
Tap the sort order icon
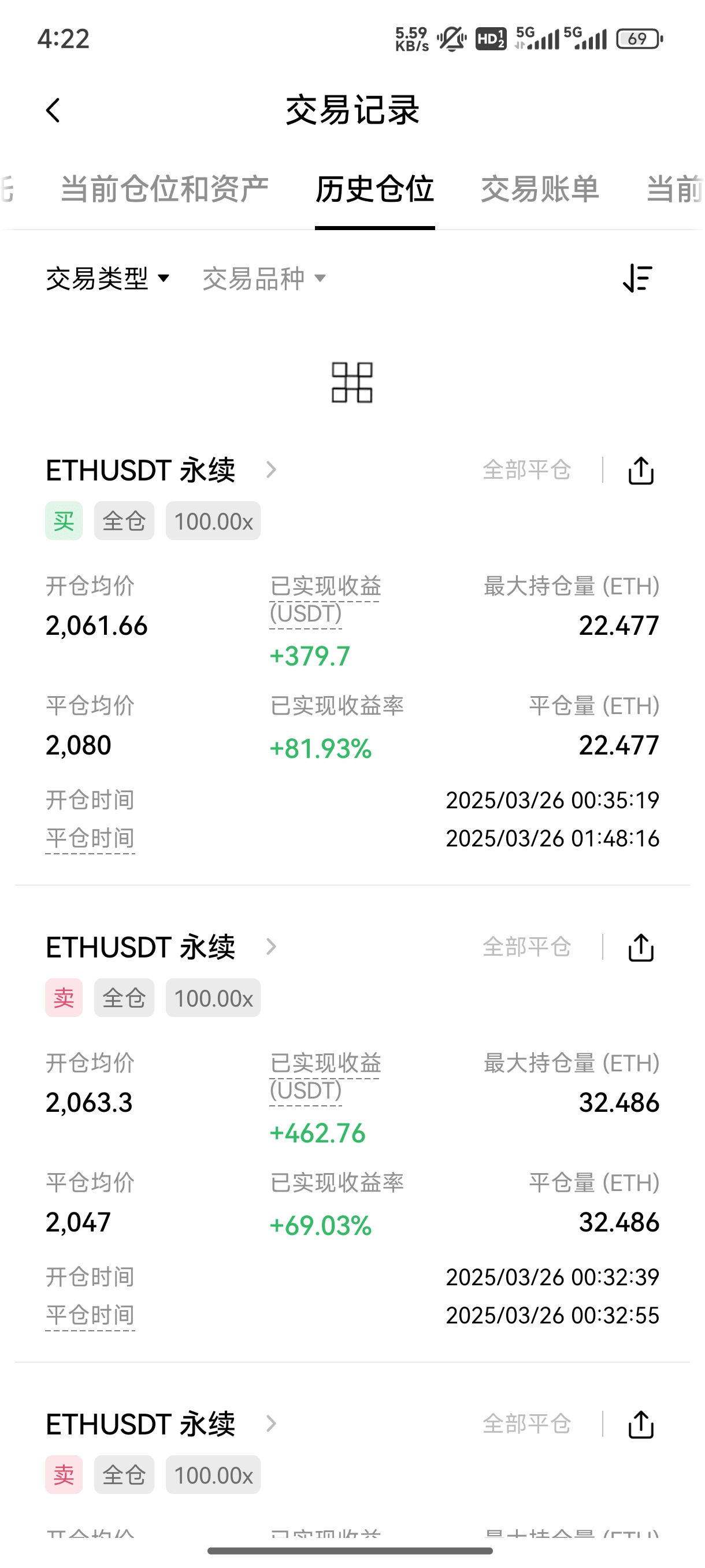[x=637, y=279]
